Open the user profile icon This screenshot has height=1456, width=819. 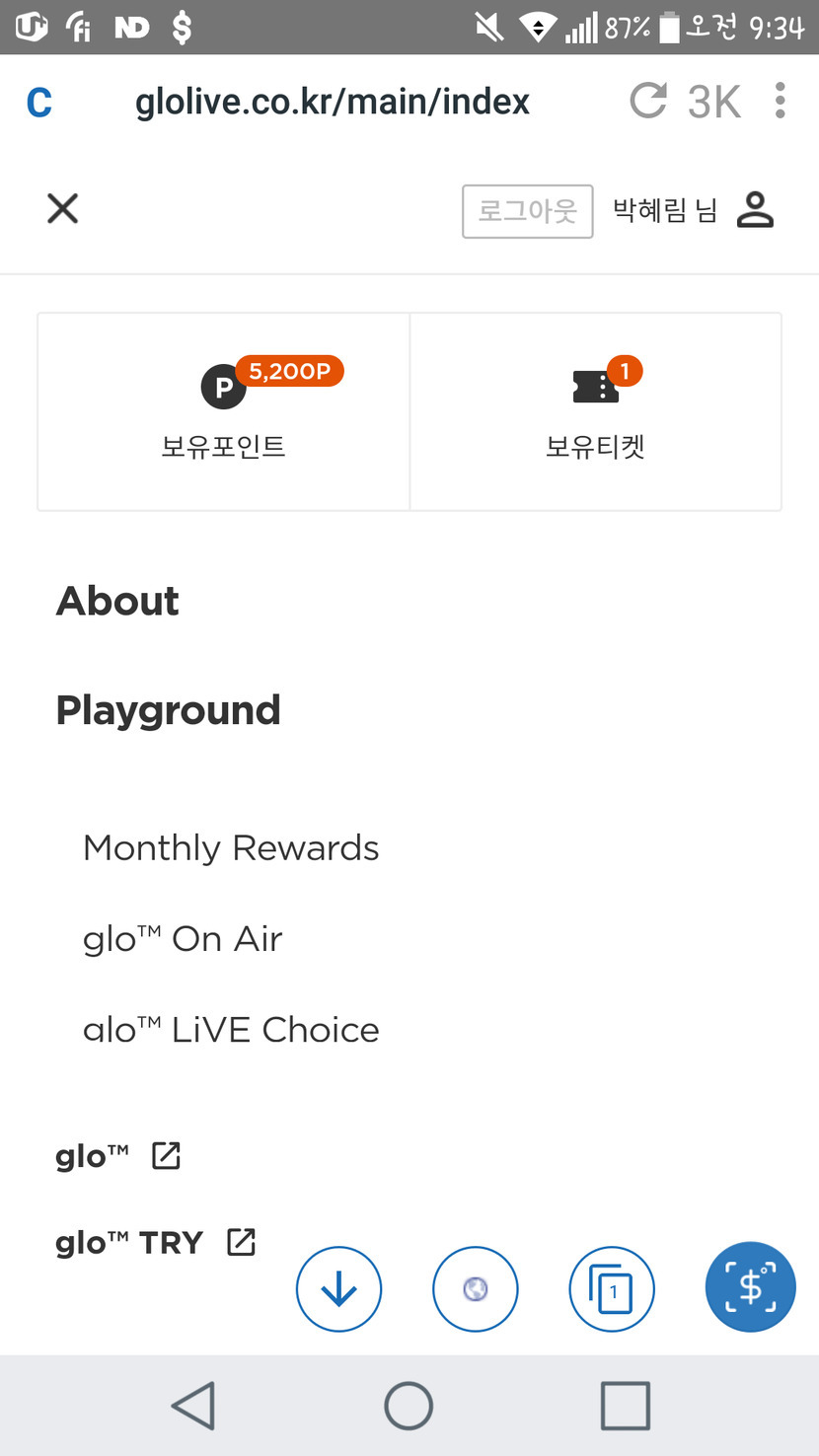click(x=755, y=210)
